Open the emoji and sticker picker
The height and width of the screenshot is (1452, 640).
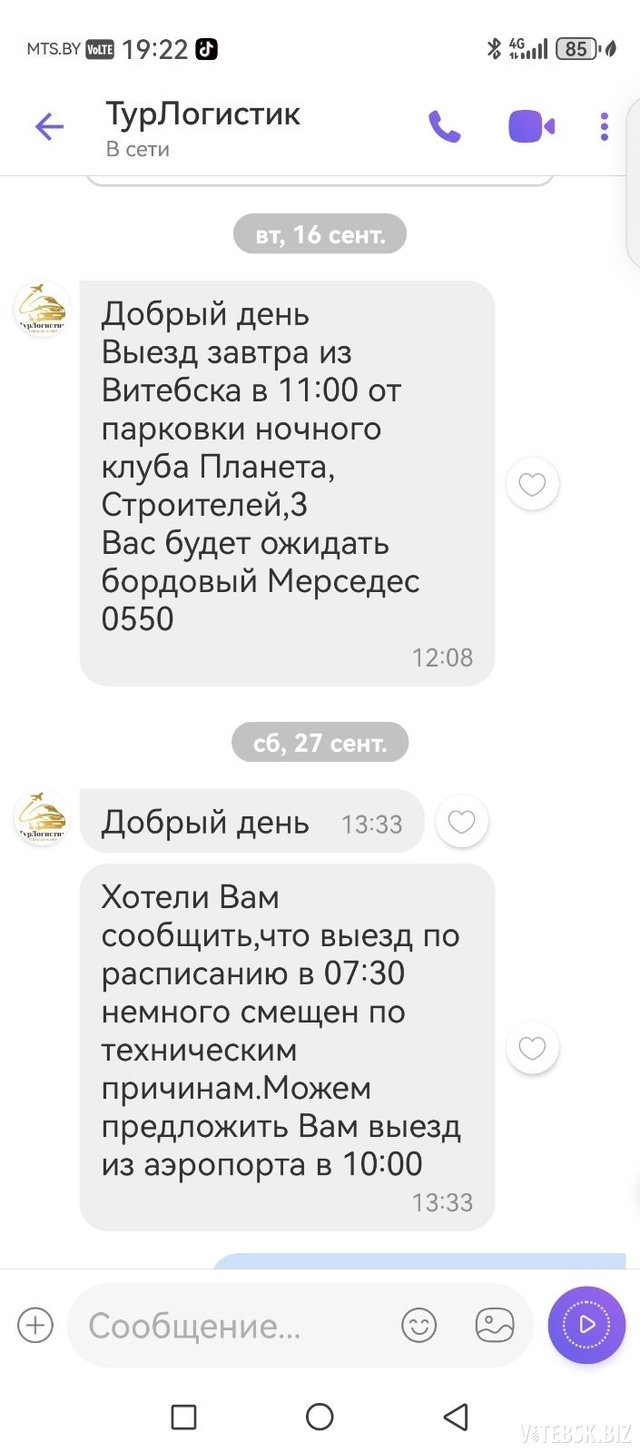(x=419, y=1326)
